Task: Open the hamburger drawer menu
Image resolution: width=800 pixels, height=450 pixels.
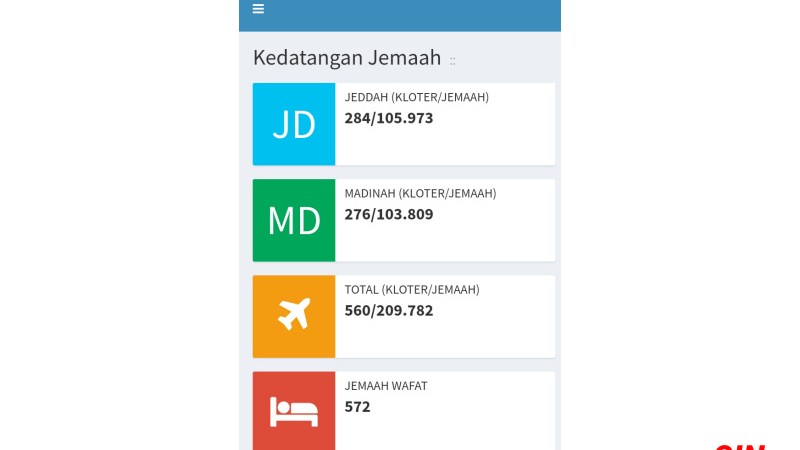Action: (x=258, y=9)
